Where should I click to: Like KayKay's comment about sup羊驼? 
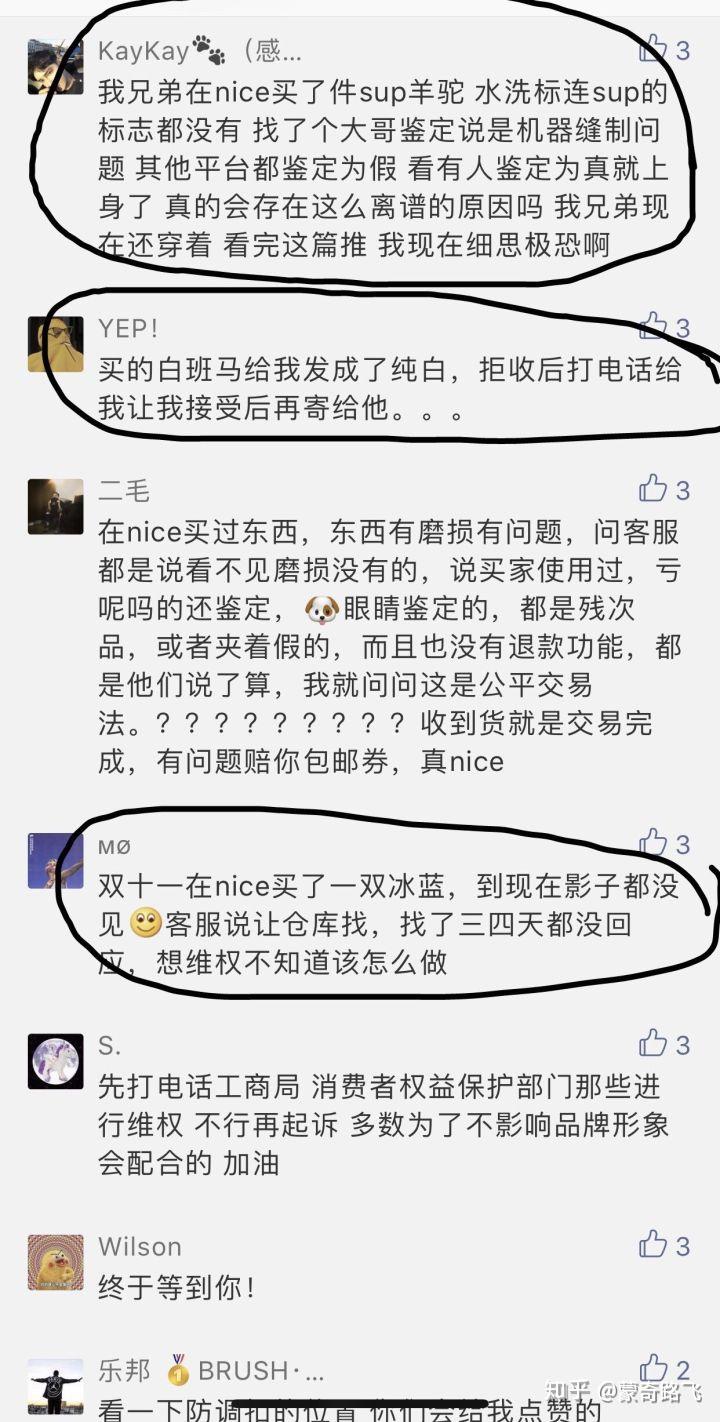(654, 48)
